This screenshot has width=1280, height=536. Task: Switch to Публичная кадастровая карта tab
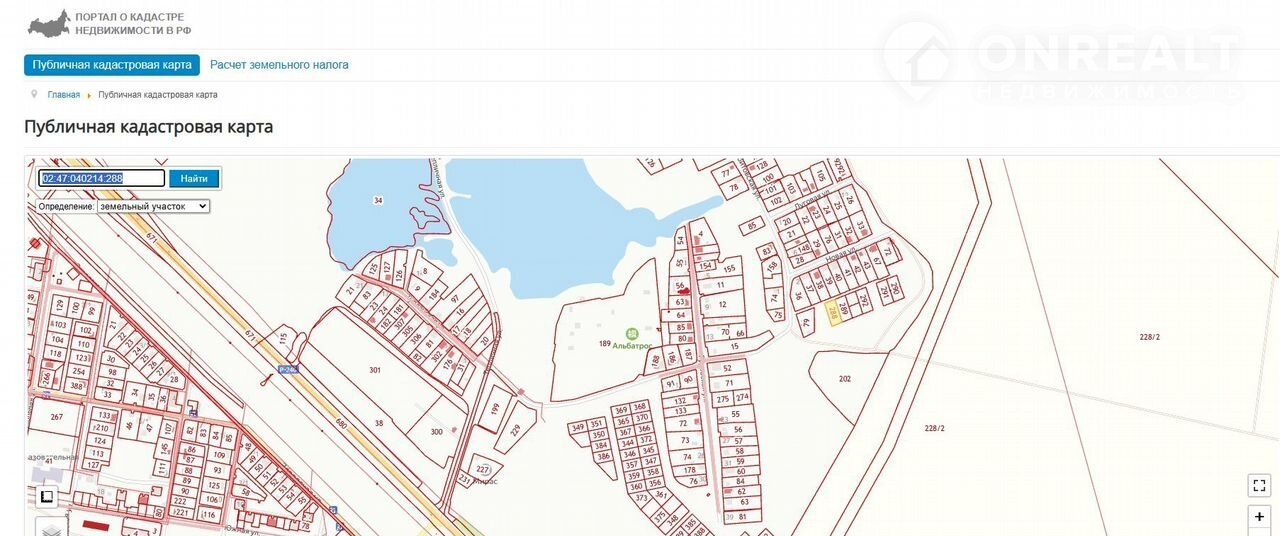pos(112,65)
